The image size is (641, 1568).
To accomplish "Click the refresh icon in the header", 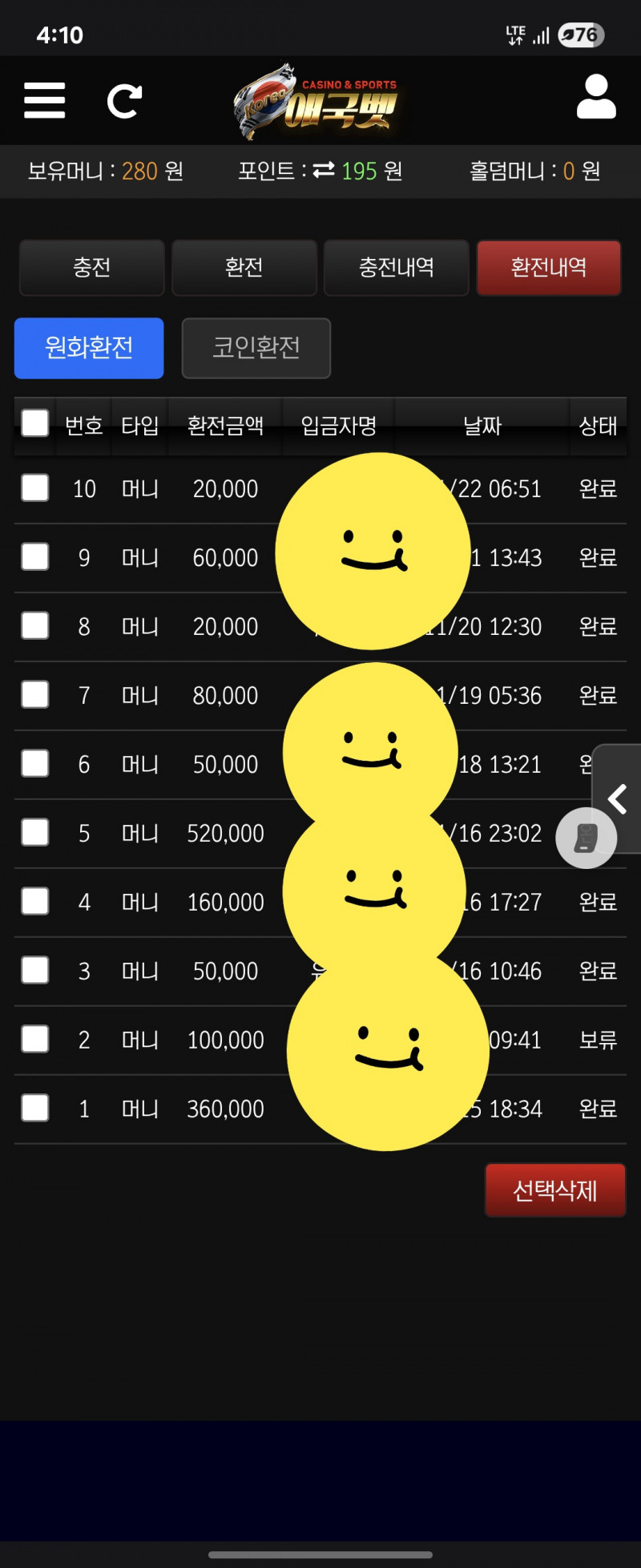I will (124, 100).
